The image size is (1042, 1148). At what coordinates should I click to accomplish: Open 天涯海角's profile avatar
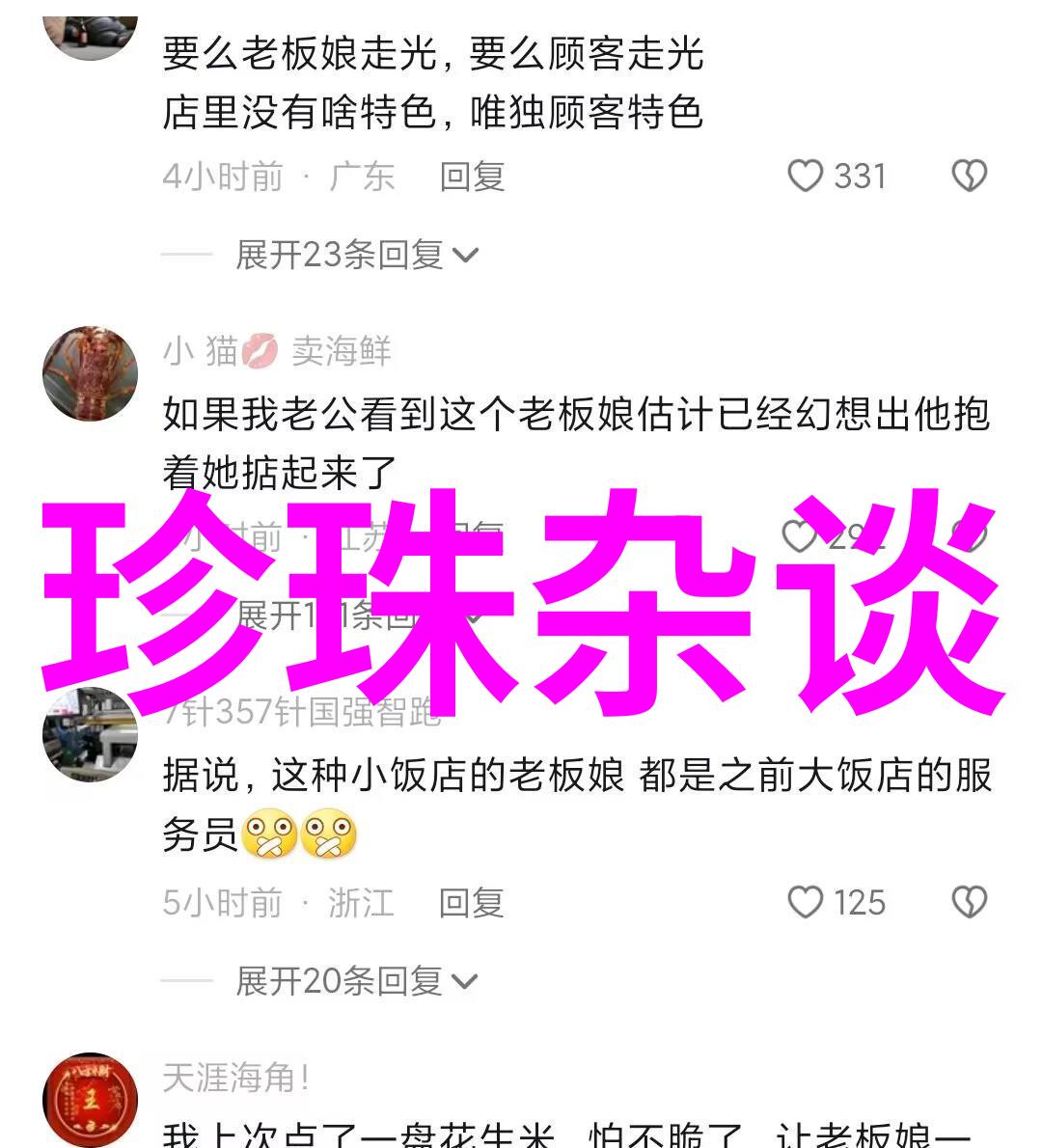(x=91, y=1100)
